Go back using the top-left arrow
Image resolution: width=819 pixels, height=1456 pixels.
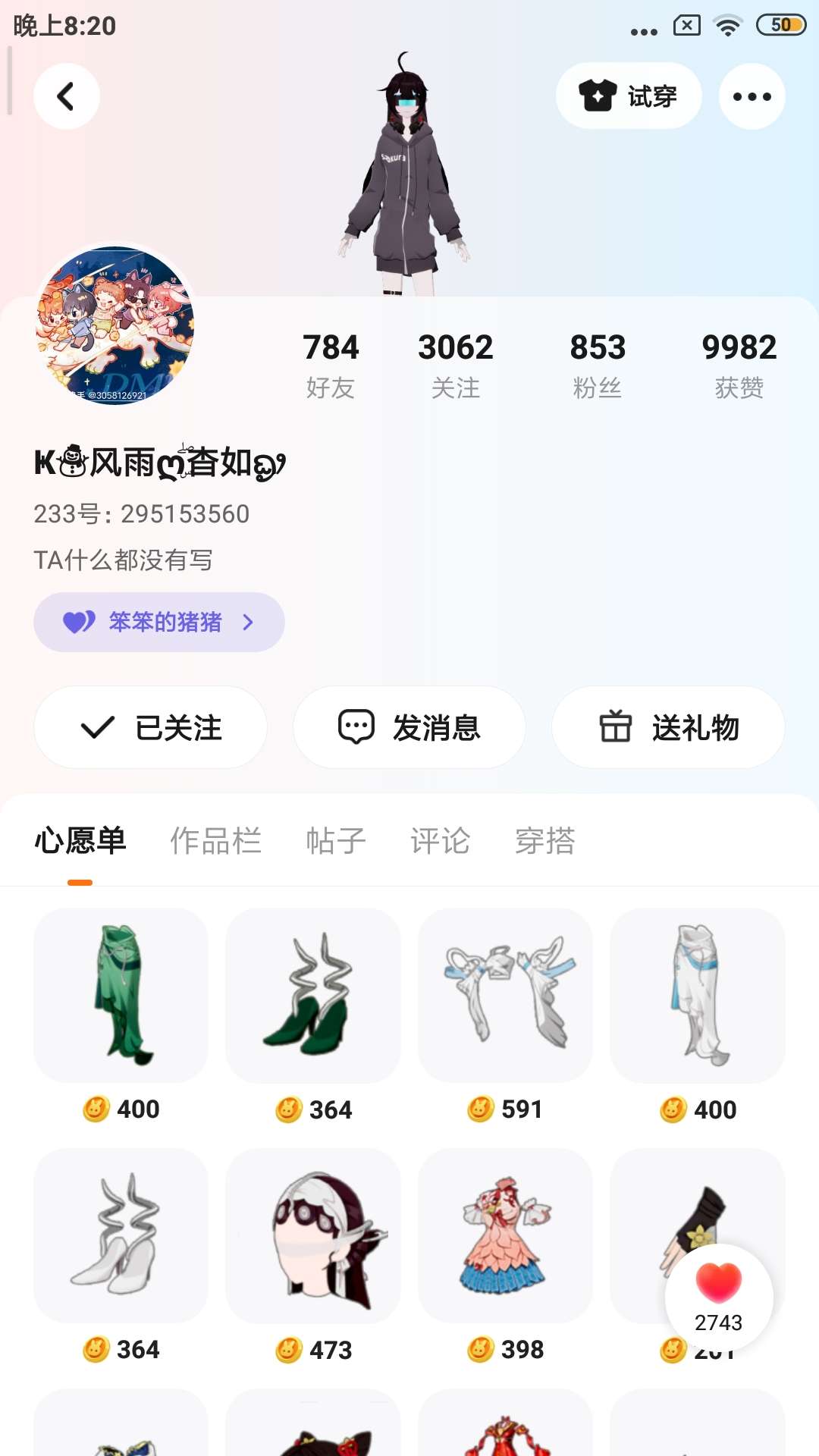pyautogui.click(x=66, y=96)
